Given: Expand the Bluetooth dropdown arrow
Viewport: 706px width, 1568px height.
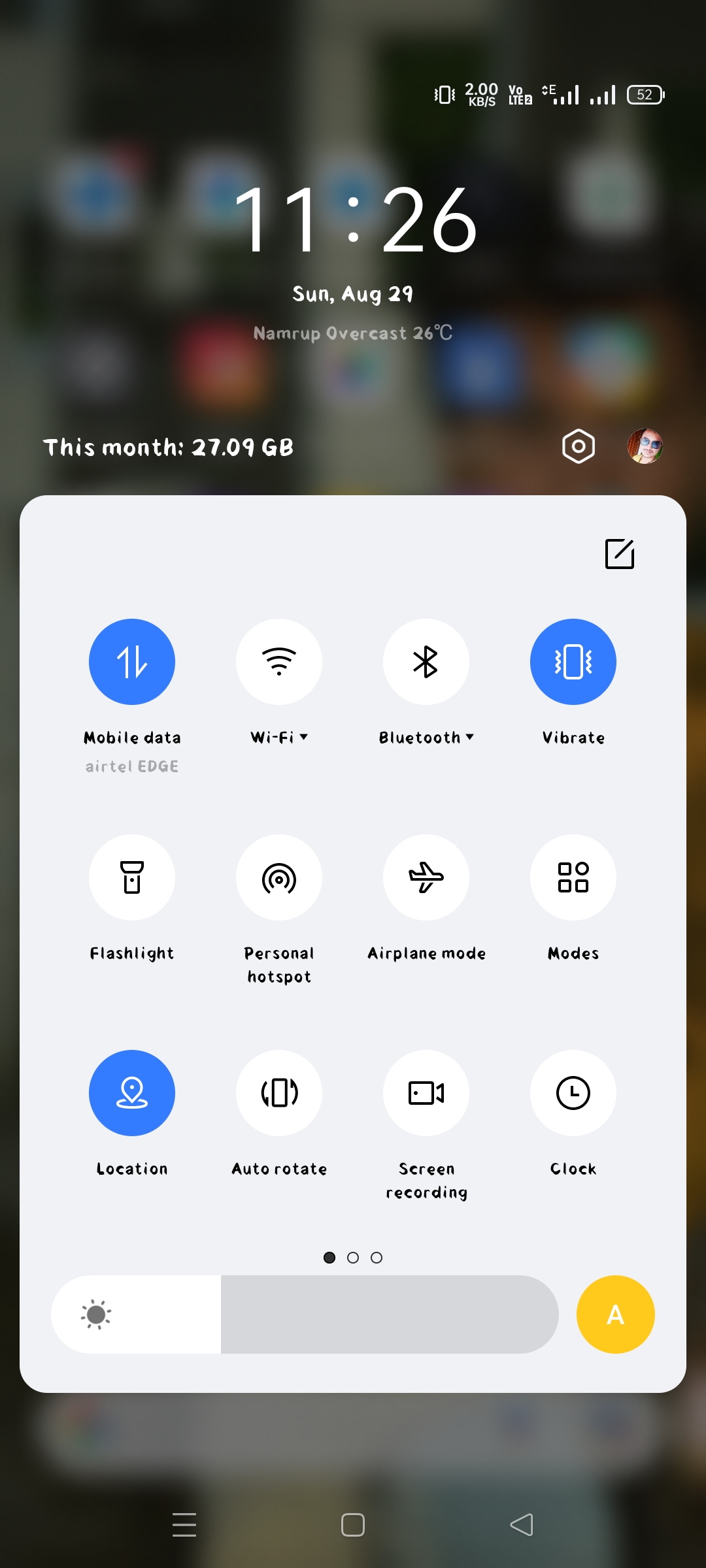Looking at the screenshot, I should coord(469,737).
